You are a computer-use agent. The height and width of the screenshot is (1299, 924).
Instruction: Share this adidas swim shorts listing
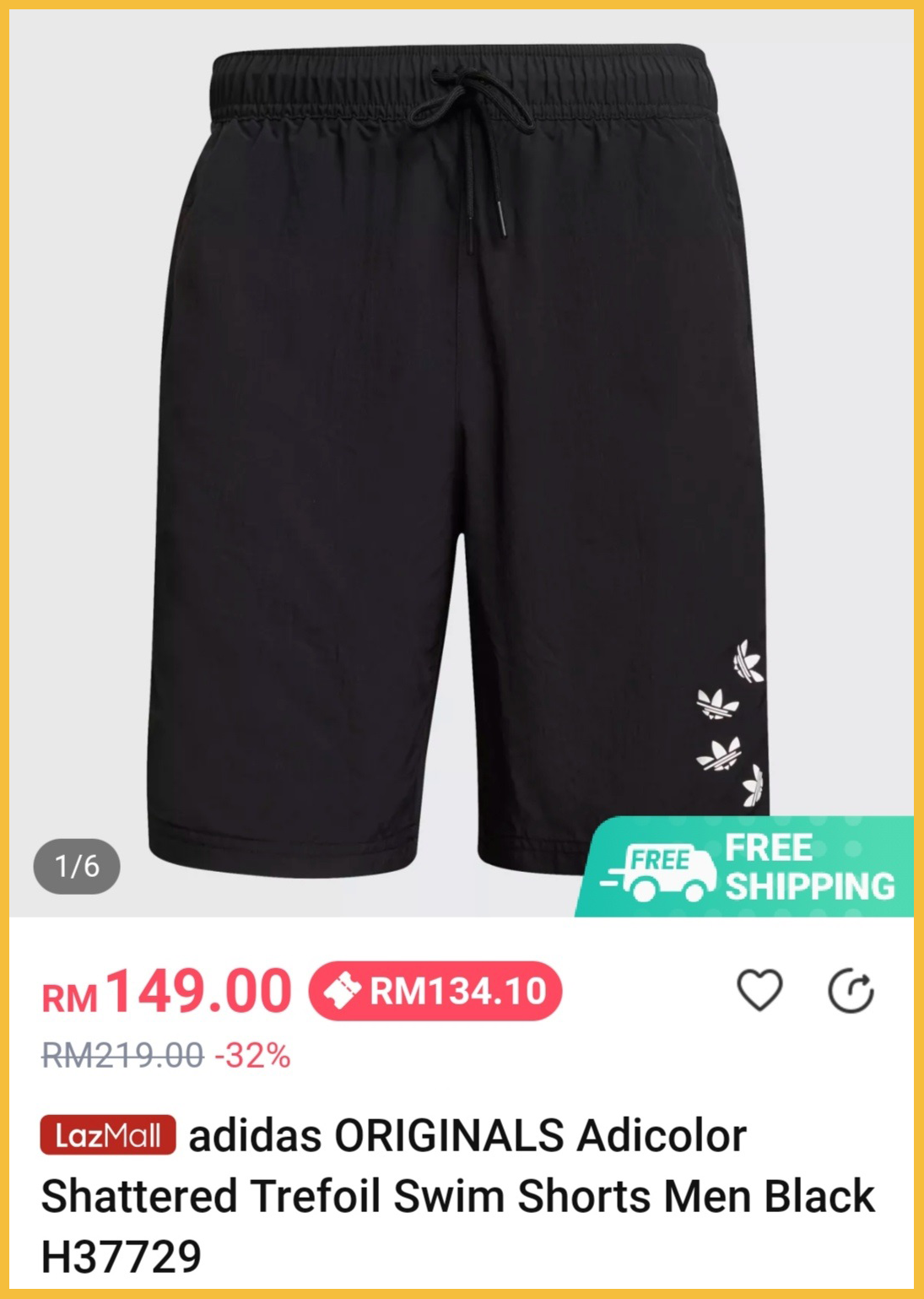851,990
